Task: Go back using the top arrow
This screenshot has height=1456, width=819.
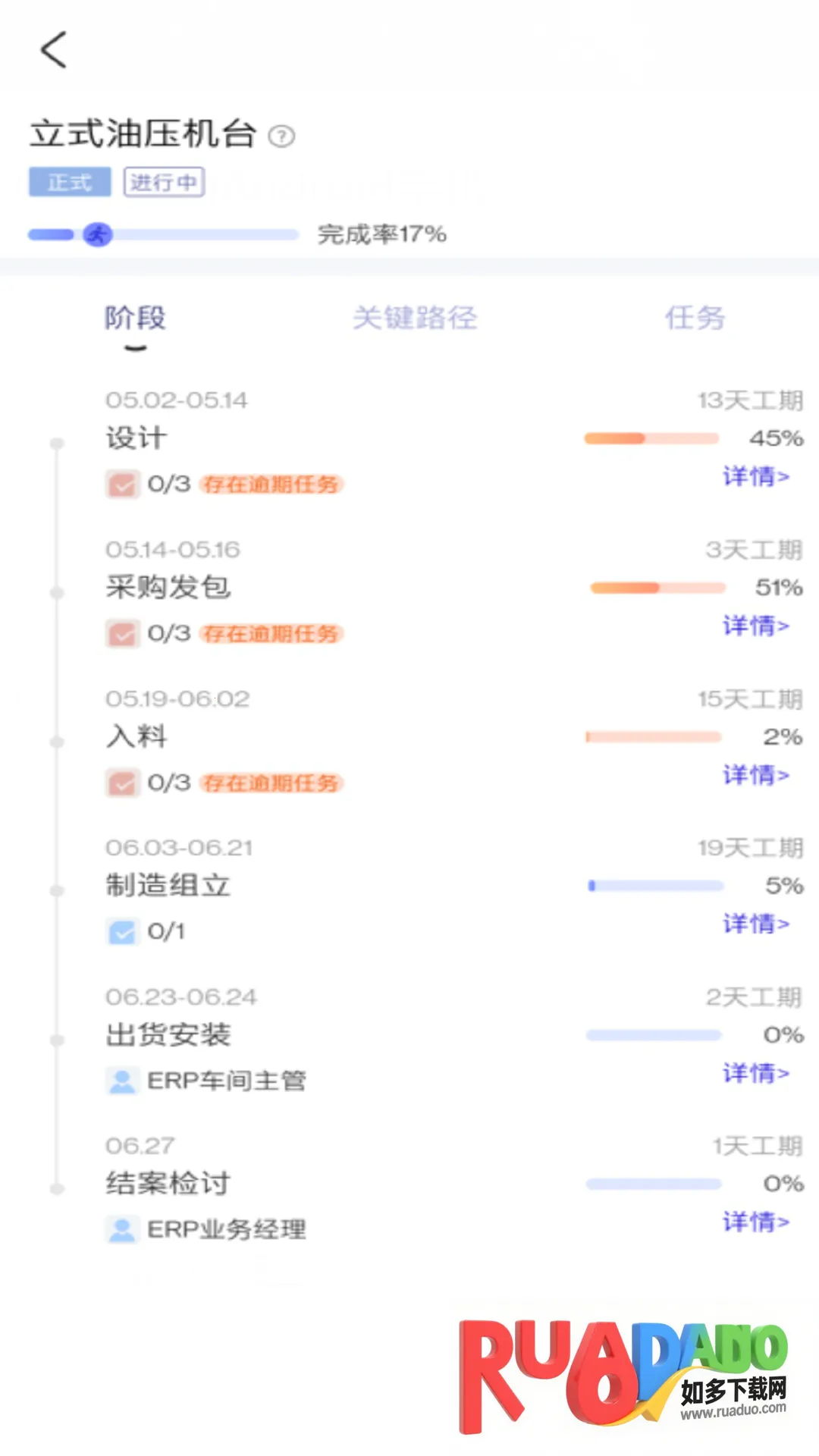Action: coord(54,50)
